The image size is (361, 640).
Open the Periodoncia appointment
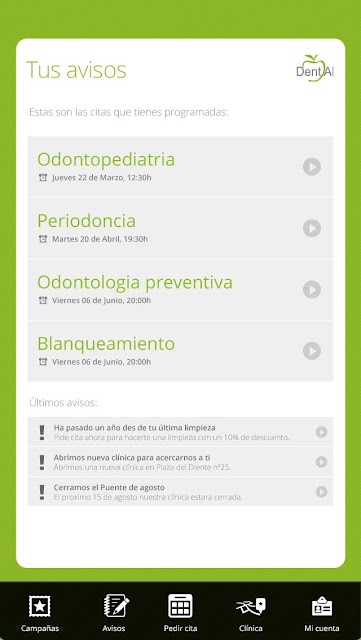point(180,228)
